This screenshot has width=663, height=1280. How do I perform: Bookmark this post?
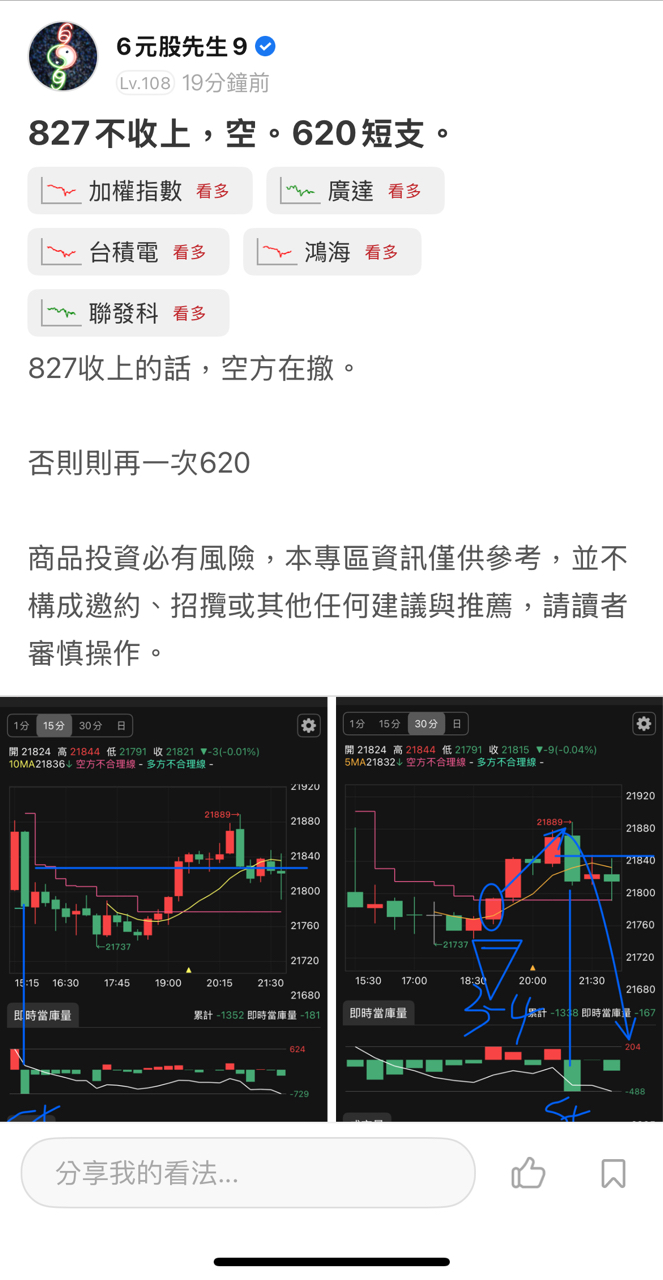pos(613,1173)
